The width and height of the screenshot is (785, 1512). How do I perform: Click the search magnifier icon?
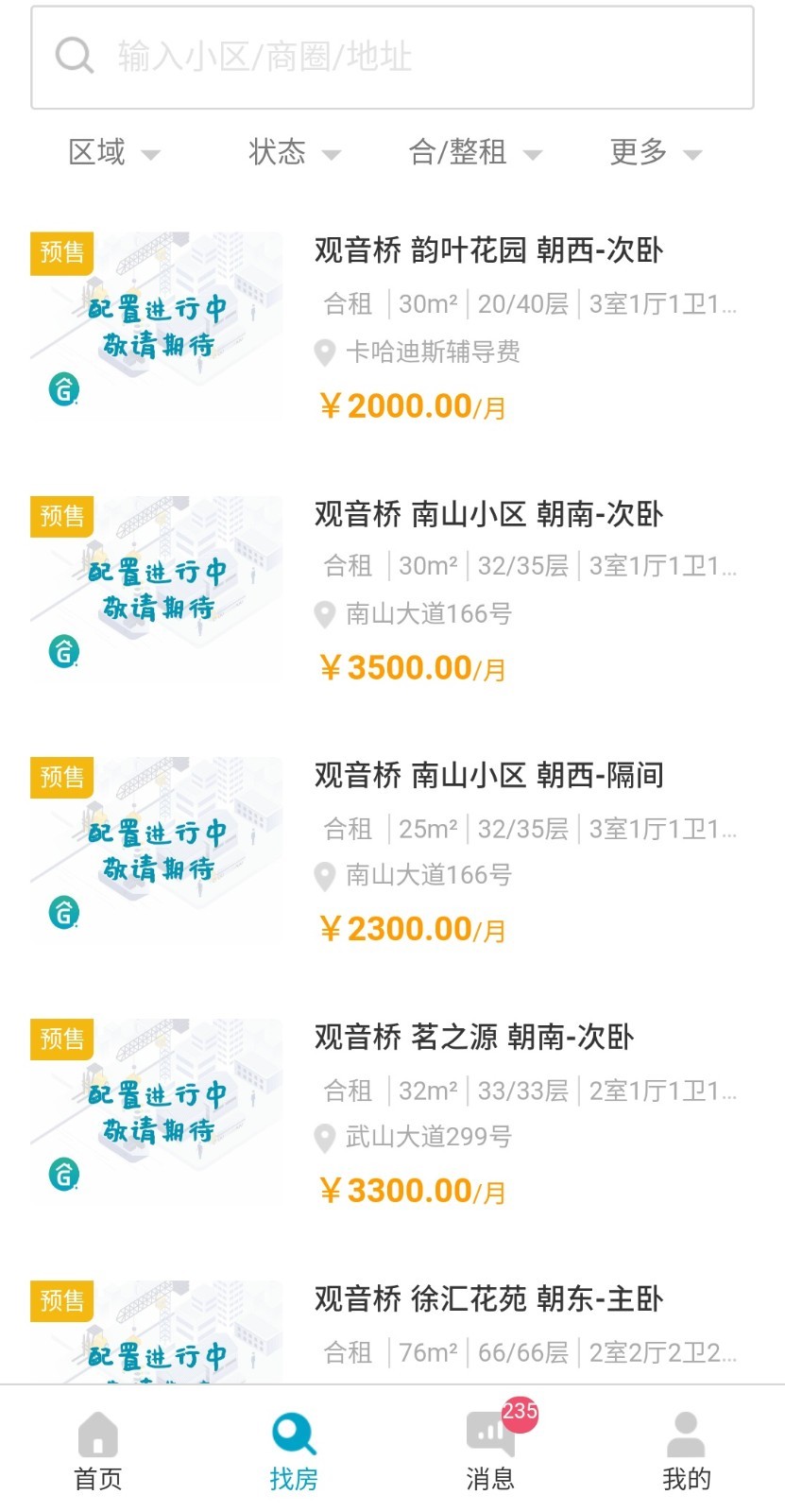coord(74,55)
